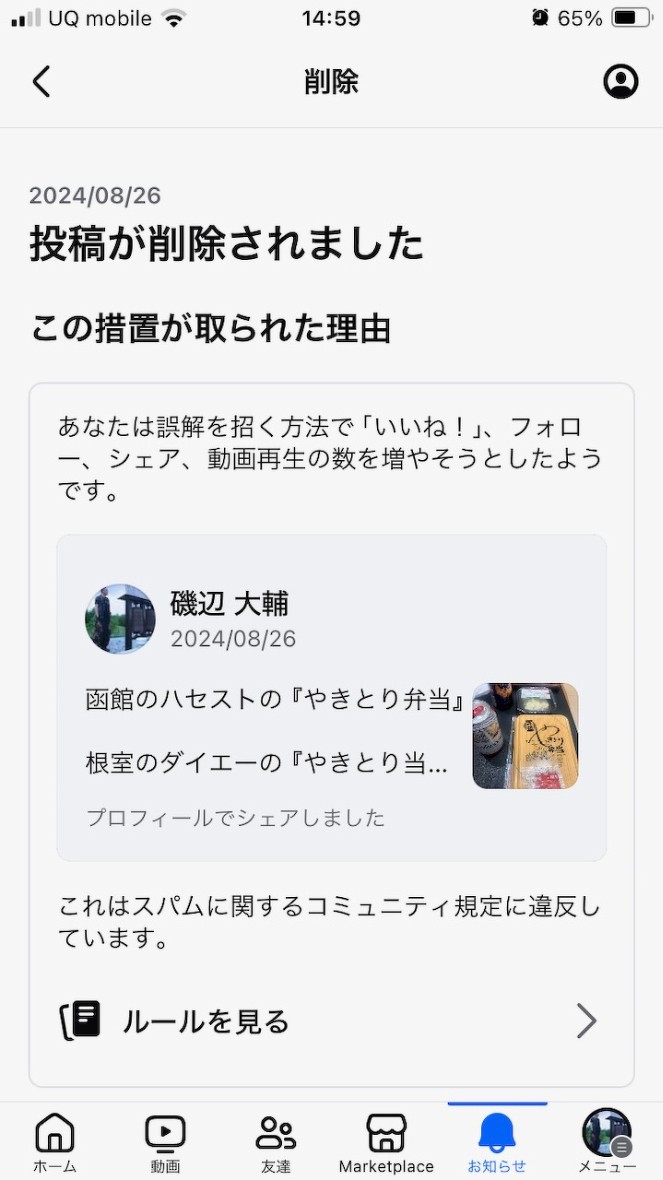Go back from the 削除 screen
Screen dimensions: 663x1180
[x=41, y=81]
